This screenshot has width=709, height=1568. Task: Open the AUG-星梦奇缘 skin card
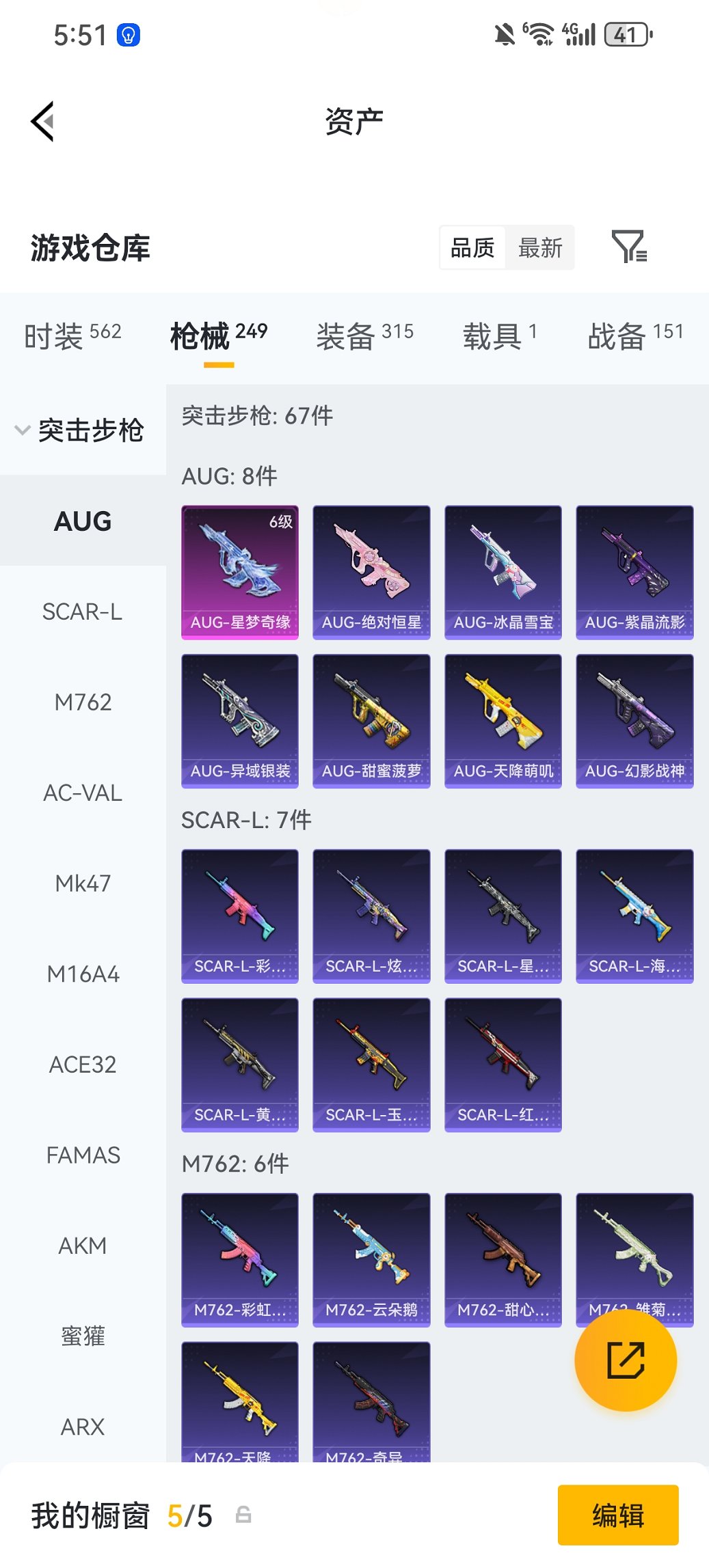click(240, 572)
